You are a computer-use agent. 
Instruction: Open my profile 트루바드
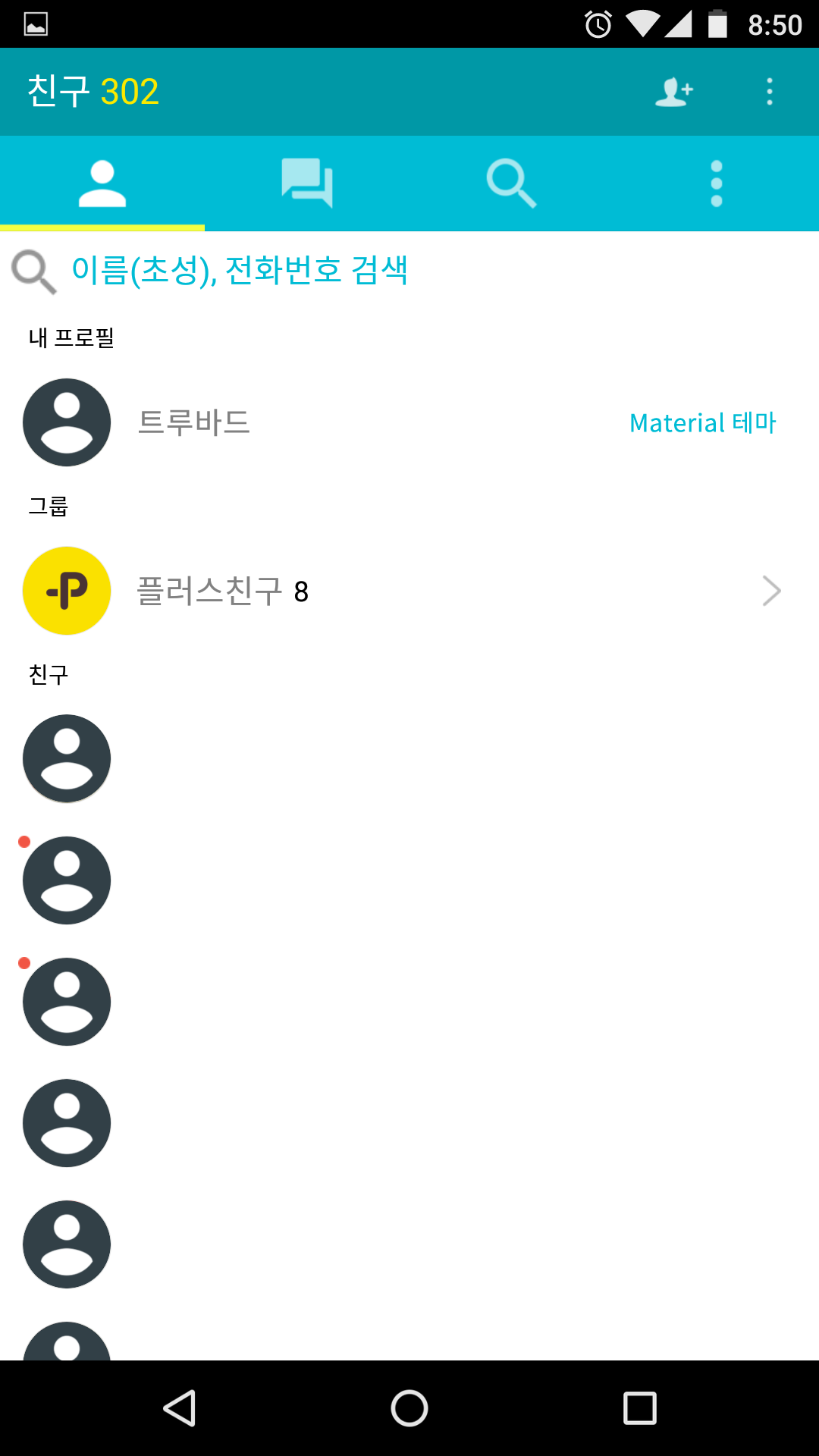(194, 422)
